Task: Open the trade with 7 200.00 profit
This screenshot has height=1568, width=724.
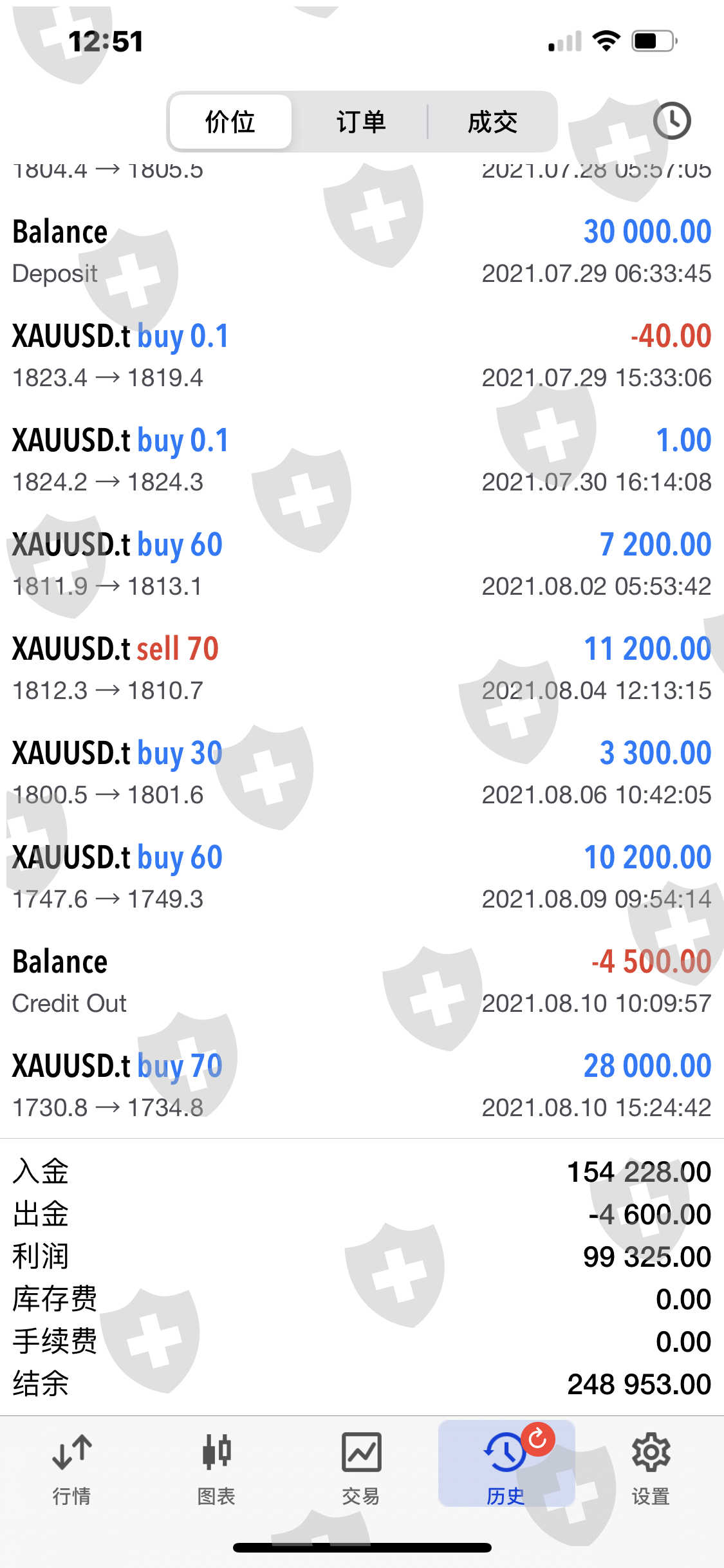Action: [362, 565]
